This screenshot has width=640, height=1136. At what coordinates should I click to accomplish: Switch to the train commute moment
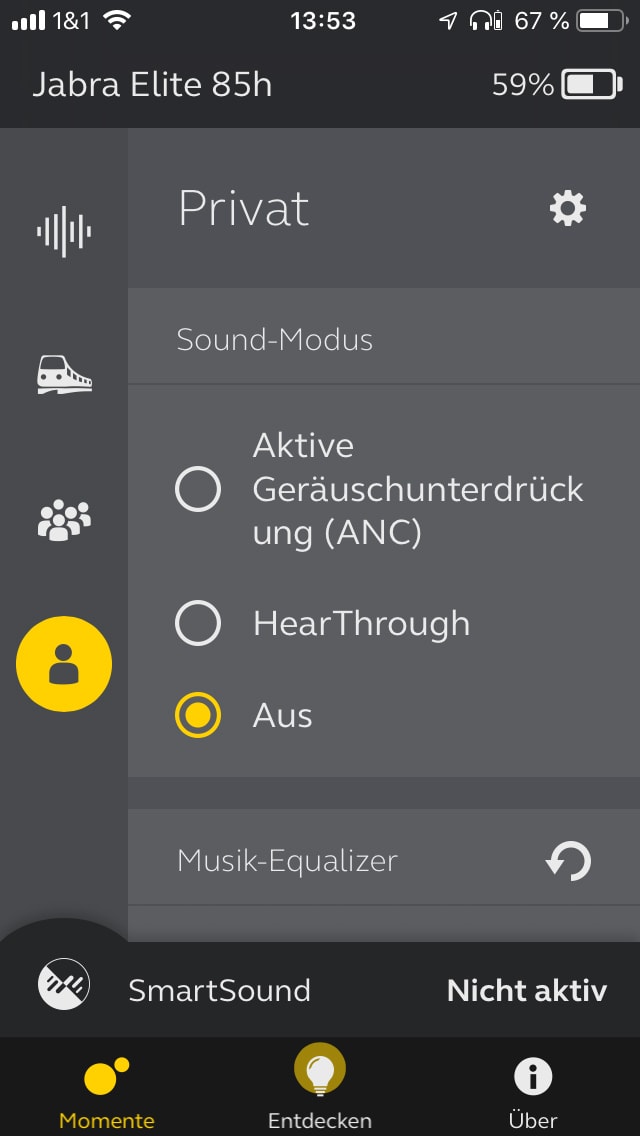coord(65,375)
